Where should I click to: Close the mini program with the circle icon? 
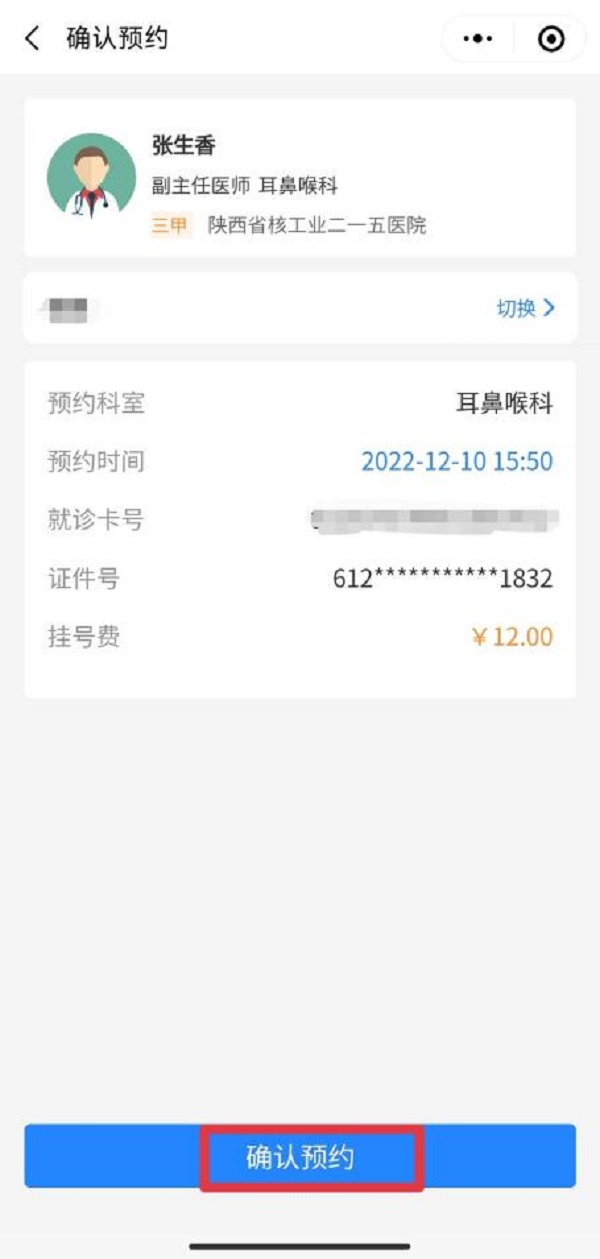[551, 39]
